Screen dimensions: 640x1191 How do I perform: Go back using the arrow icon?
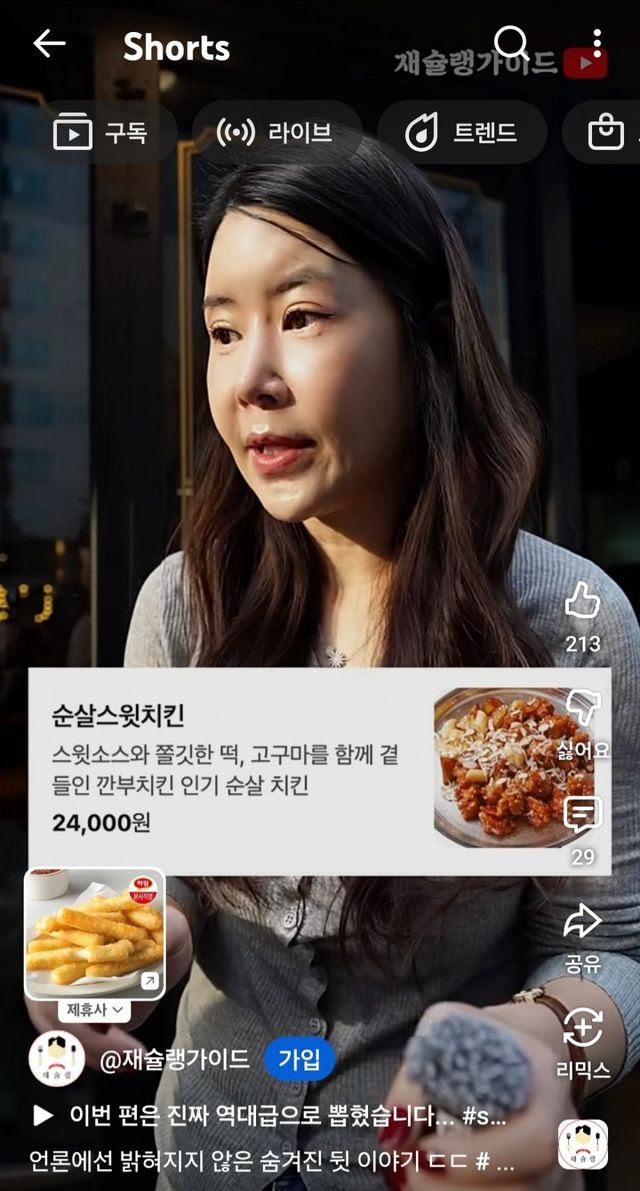48,44
